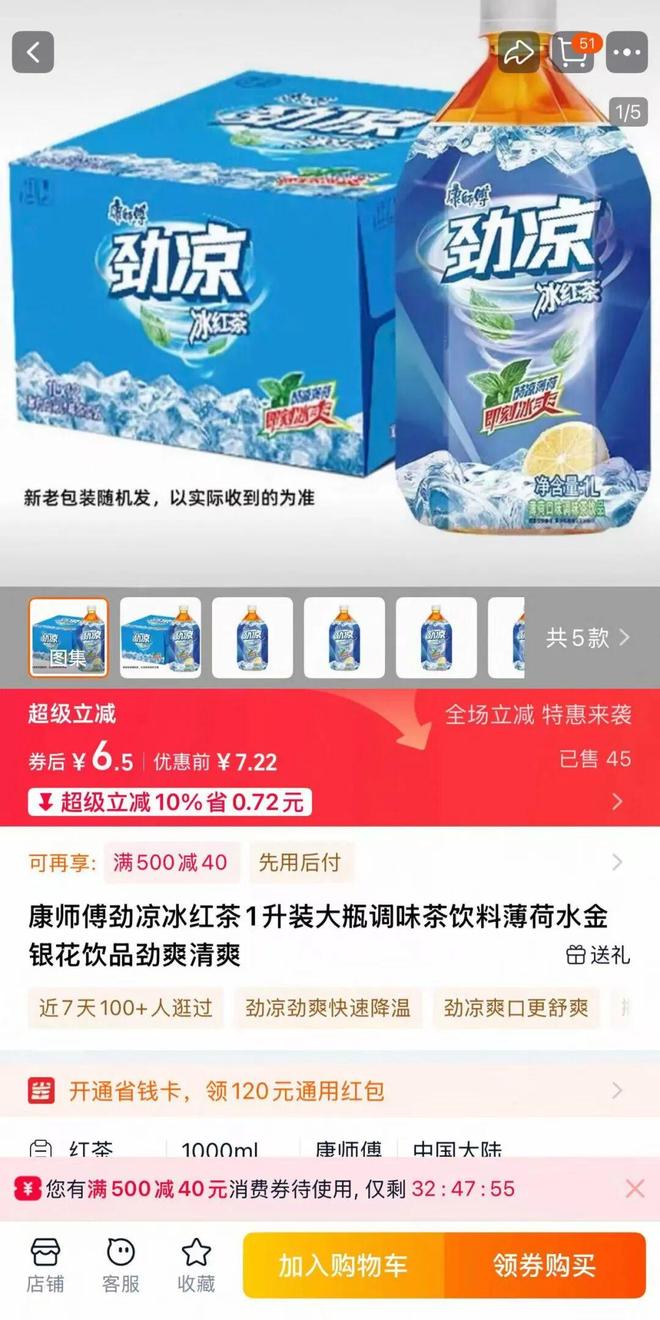The height and width of the screenshot is (1320, 660).
Task: Visit the 店铺 store page
Action: 45,1265
